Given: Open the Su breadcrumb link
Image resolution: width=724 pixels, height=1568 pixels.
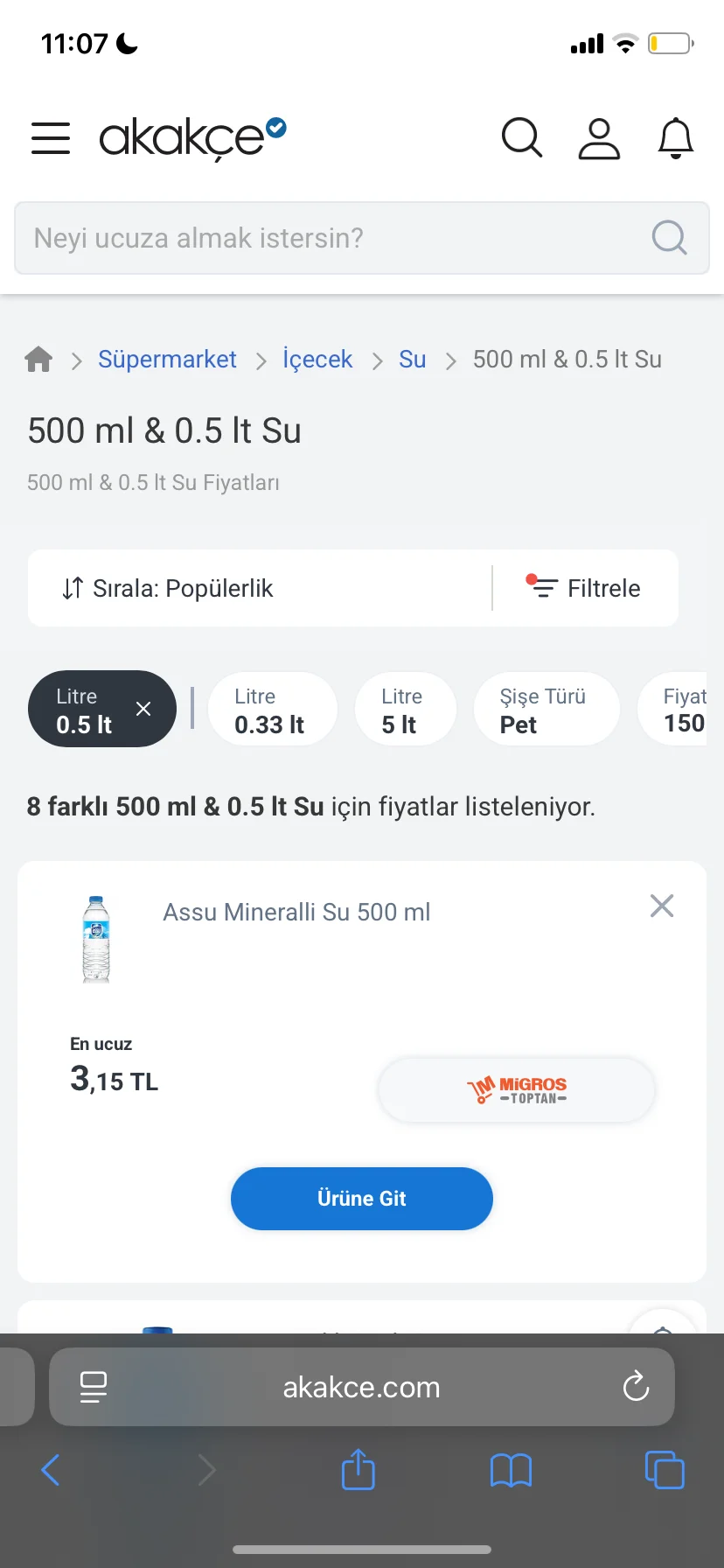Looking at the screenshot, I should tap(412, 360).
